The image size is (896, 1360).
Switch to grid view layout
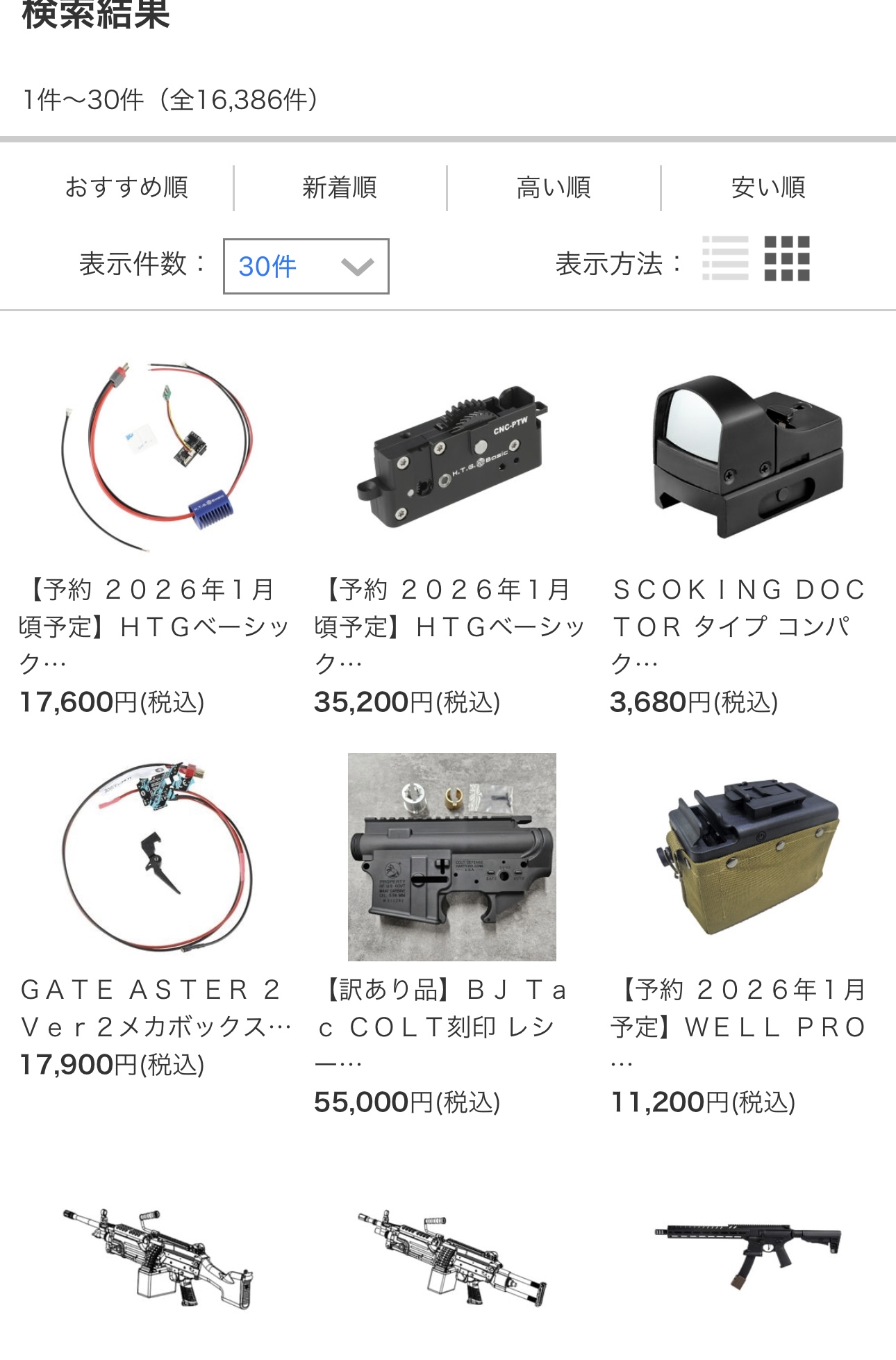coord(787,258)
